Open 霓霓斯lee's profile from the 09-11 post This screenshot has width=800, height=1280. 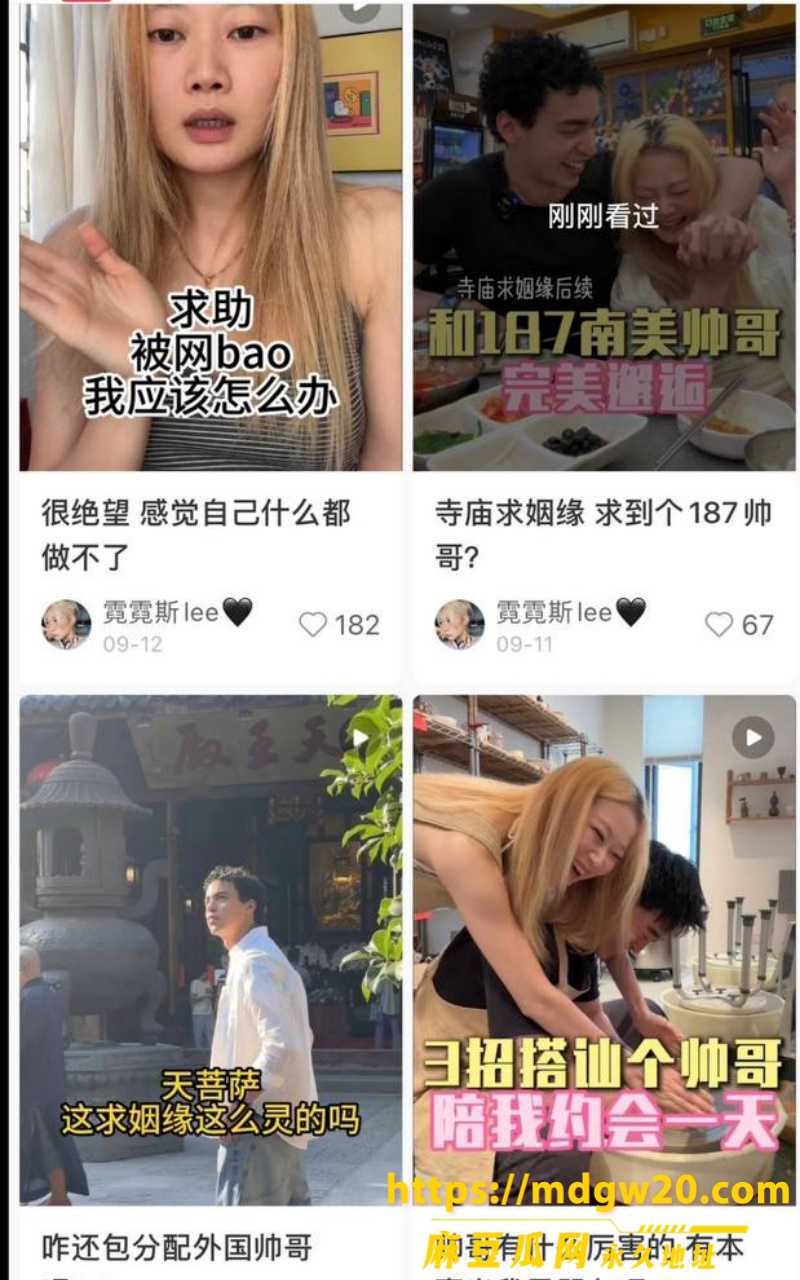(460, 625)
